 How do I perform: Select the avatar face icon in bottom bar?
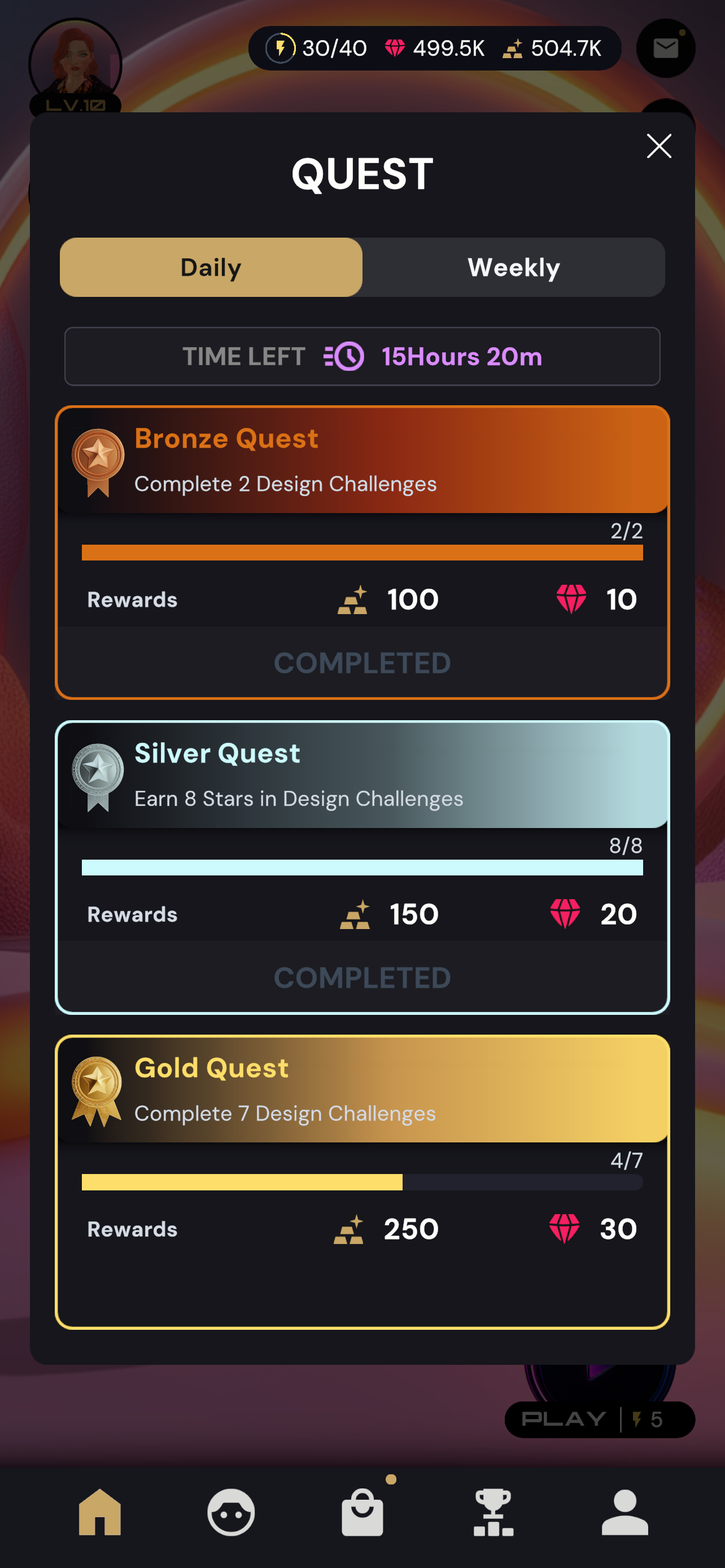coord(232,1512)
